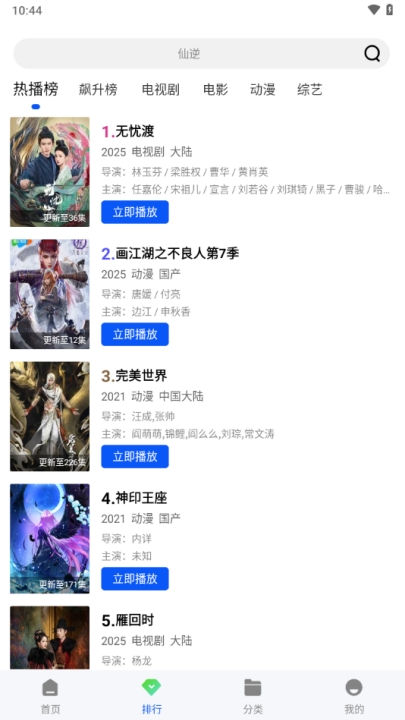Switch to the 飙升榜 tab
The image size is (405, 720).
coord(98,89)
